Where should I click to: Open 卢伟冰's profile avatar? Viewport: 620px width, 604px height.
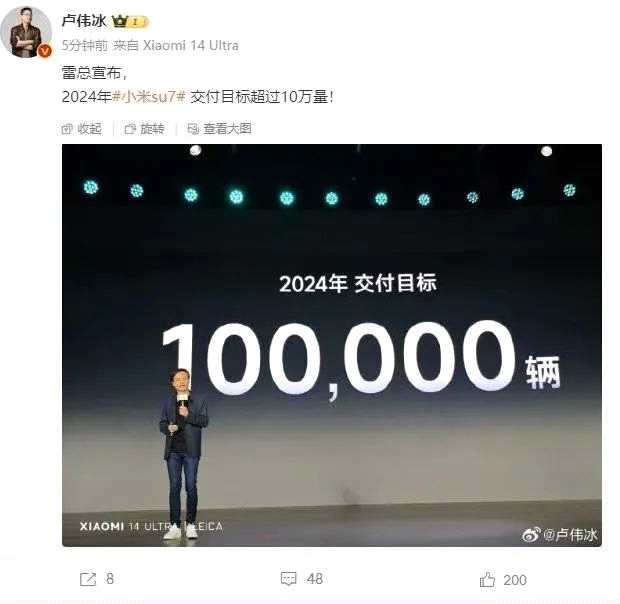31,32
